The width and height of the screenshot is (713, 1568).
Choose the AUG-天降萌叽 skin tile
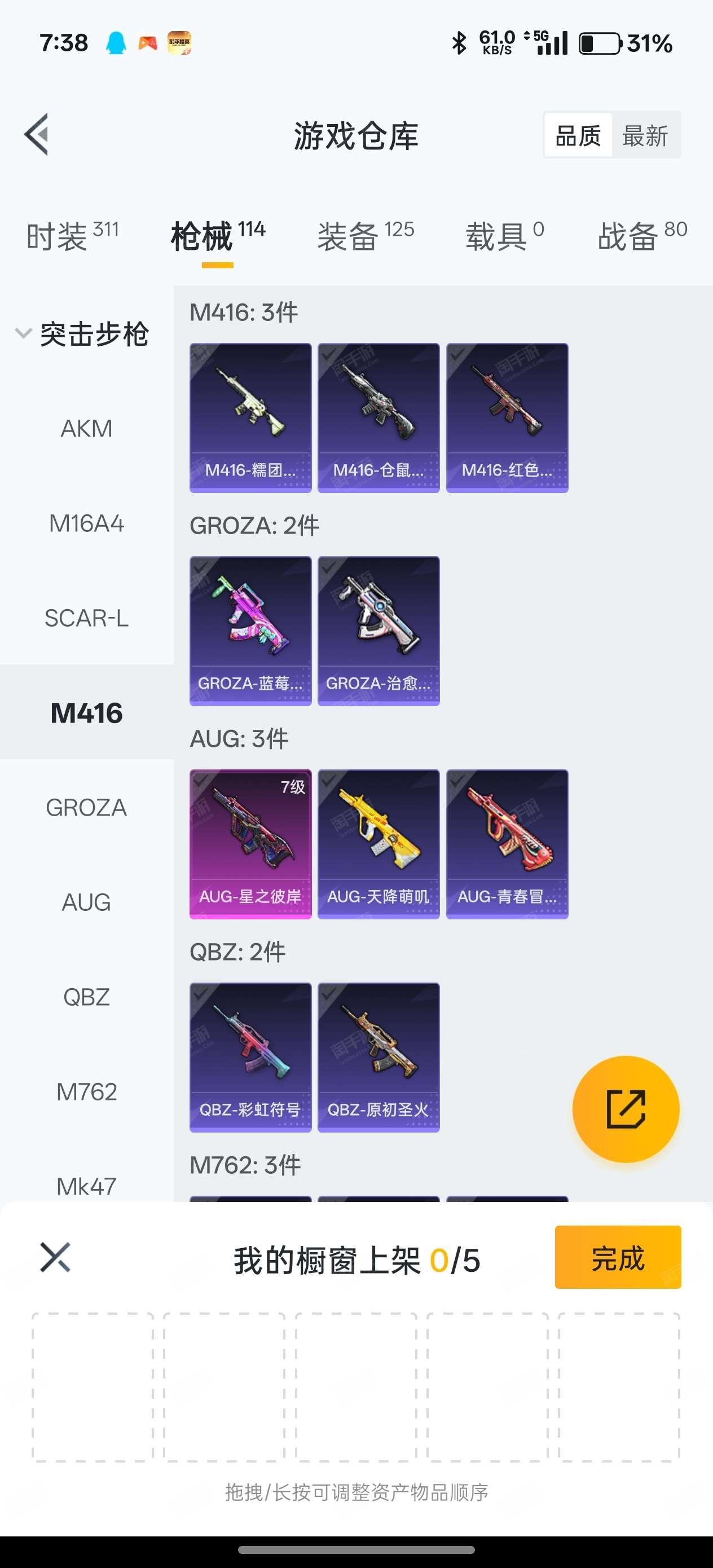tap(378, 844)
